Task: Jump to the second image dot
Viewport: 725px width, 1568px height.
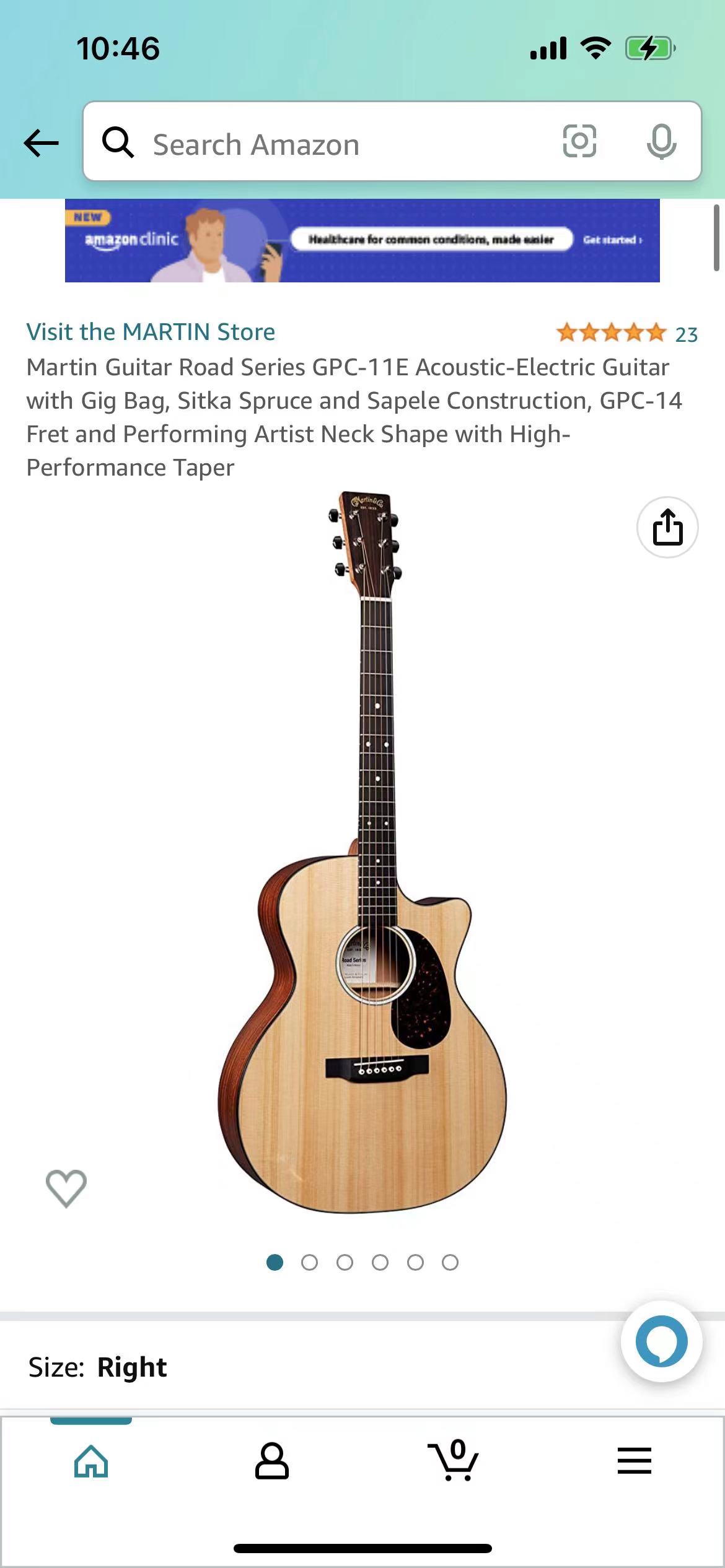Action: tap(310, 1262)
